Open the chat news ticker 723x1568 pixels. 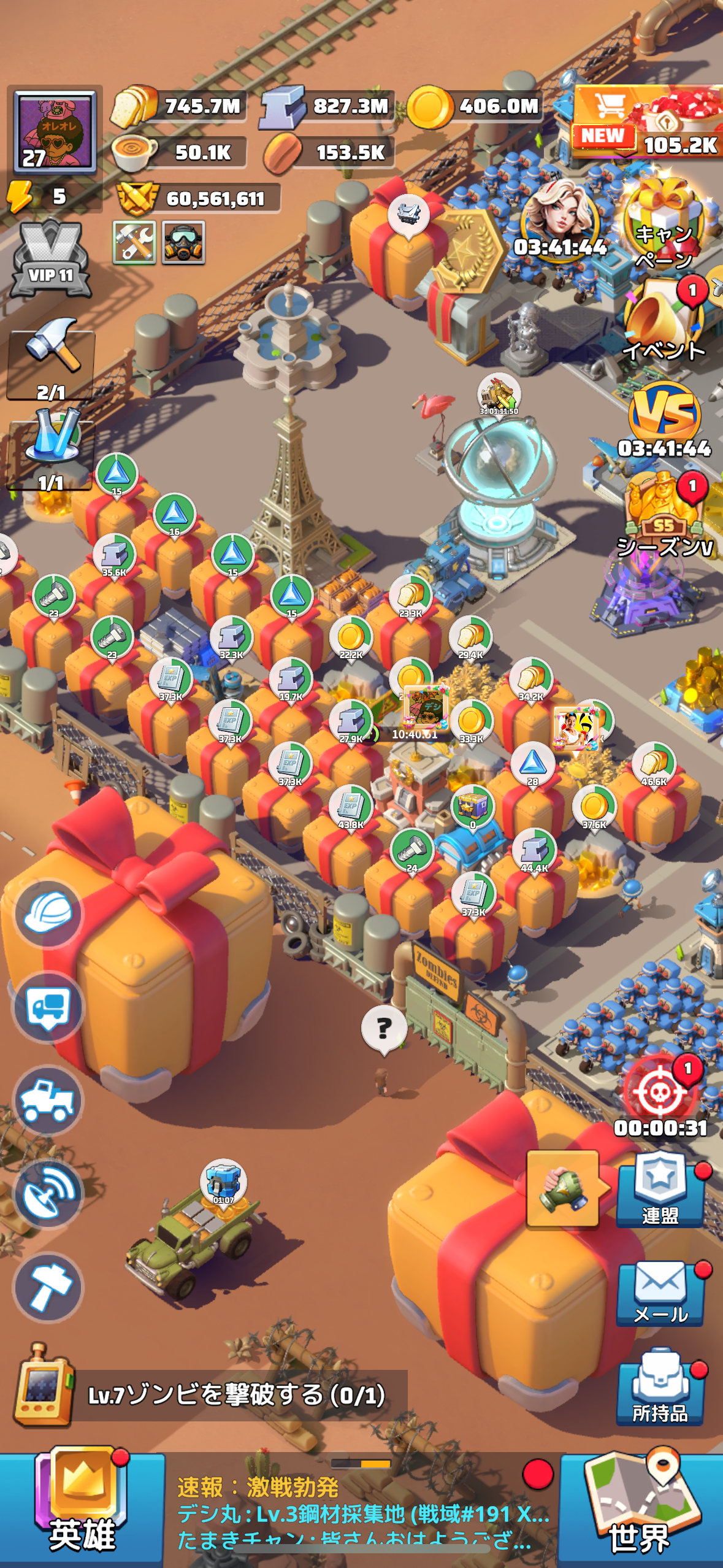coord(362,1512)
